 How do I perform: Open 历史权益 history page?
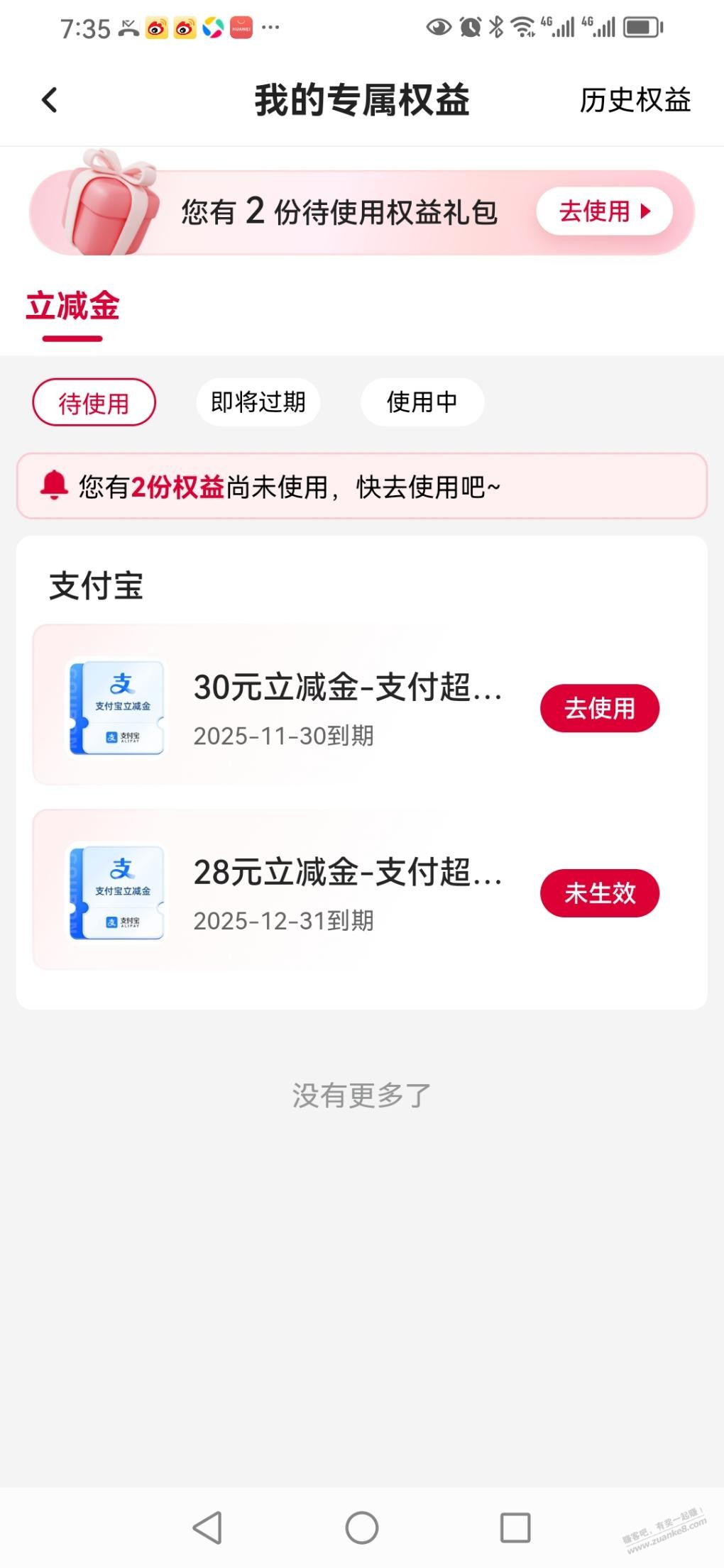pos(635,100)
